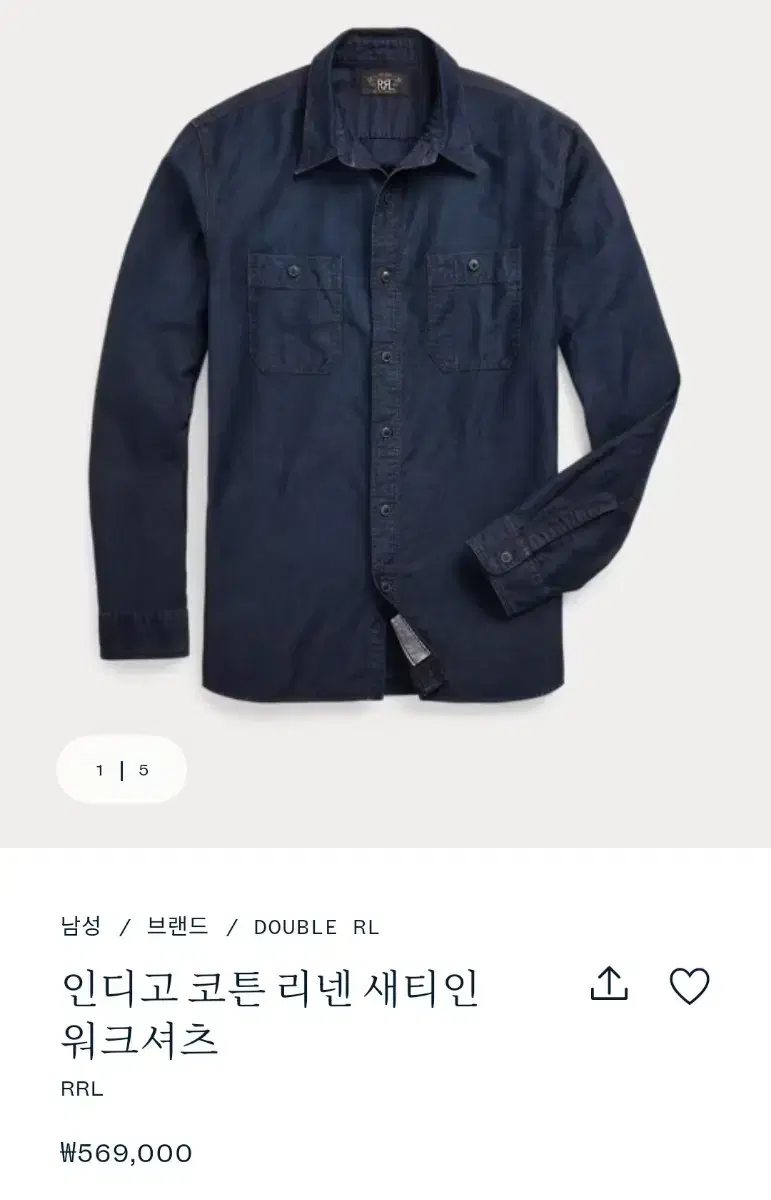The height and width of the screenshot is (1200, 771).
Task: Open the 남성 breadcrumb link
Action: (80, 926)
